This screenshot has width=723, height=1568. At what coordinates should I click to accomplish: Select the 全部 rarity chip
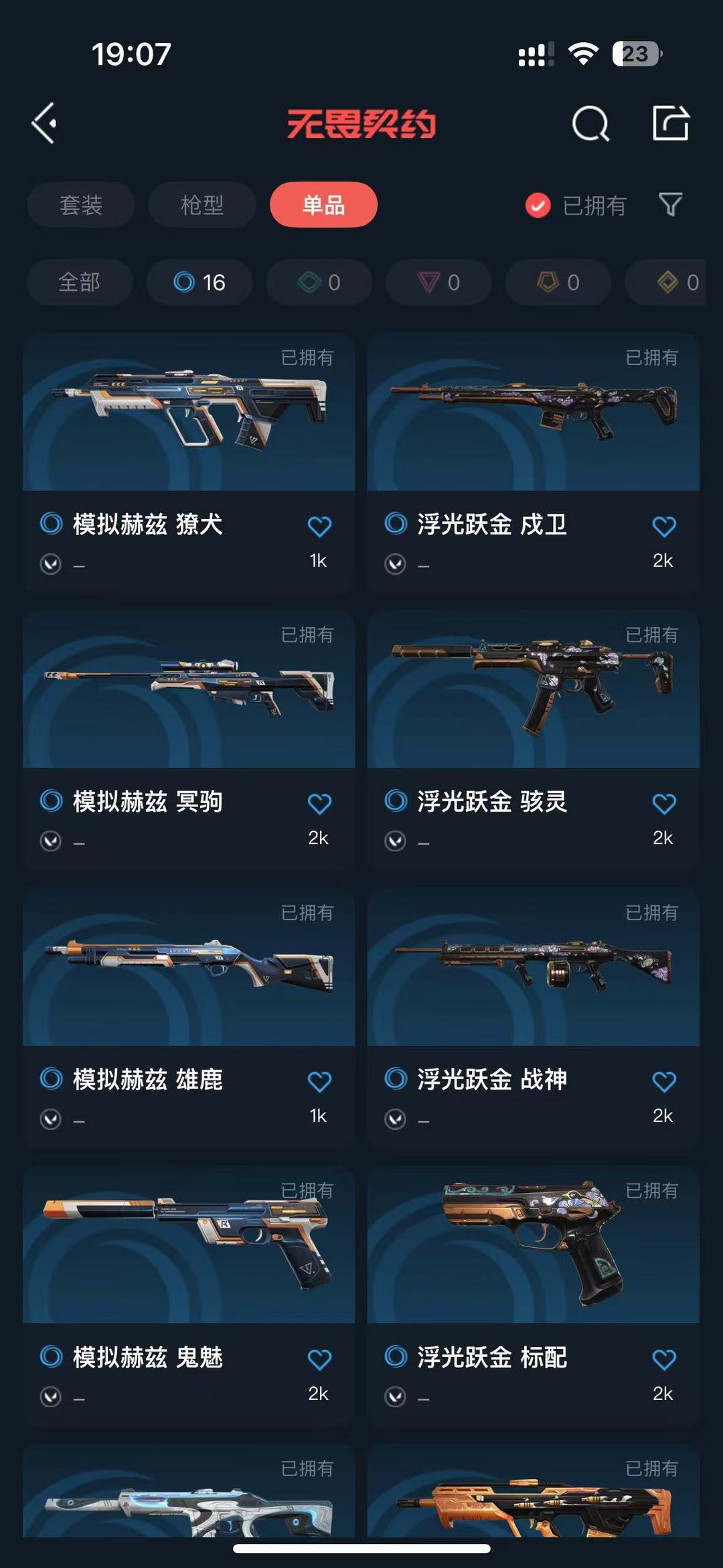pyautogui.click(x=79, y=282)
